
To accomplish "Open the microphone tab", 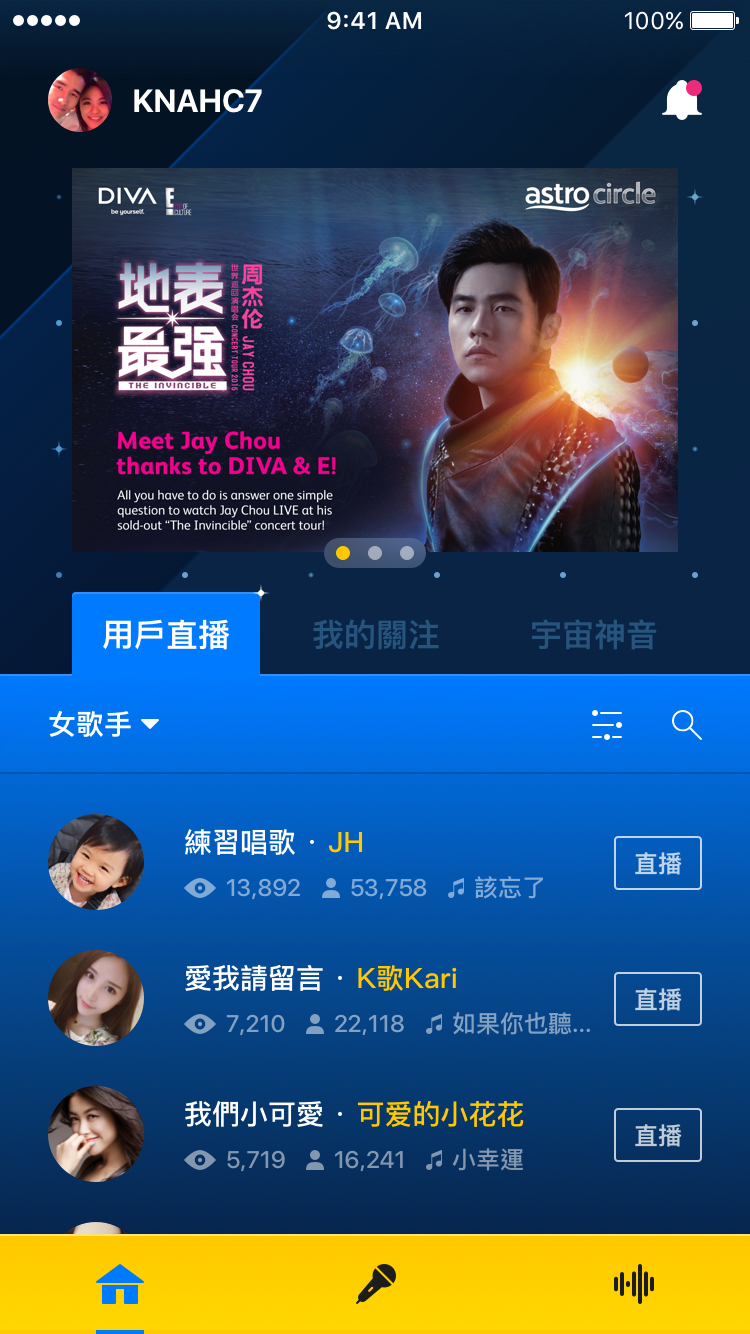I will 376,1284.
